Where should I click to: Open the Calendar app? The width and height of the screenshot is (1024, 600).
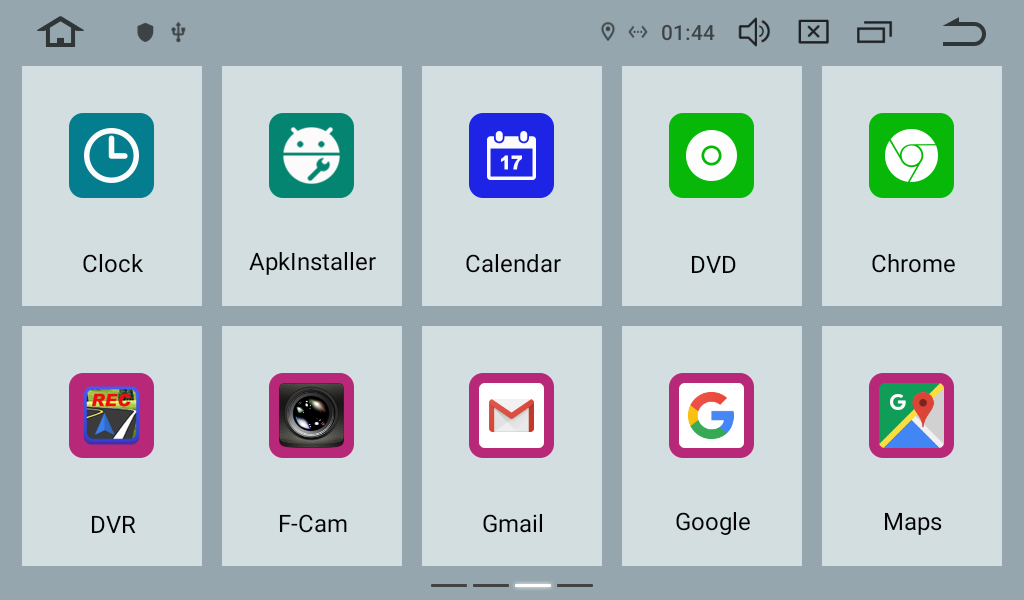[511, 156]
